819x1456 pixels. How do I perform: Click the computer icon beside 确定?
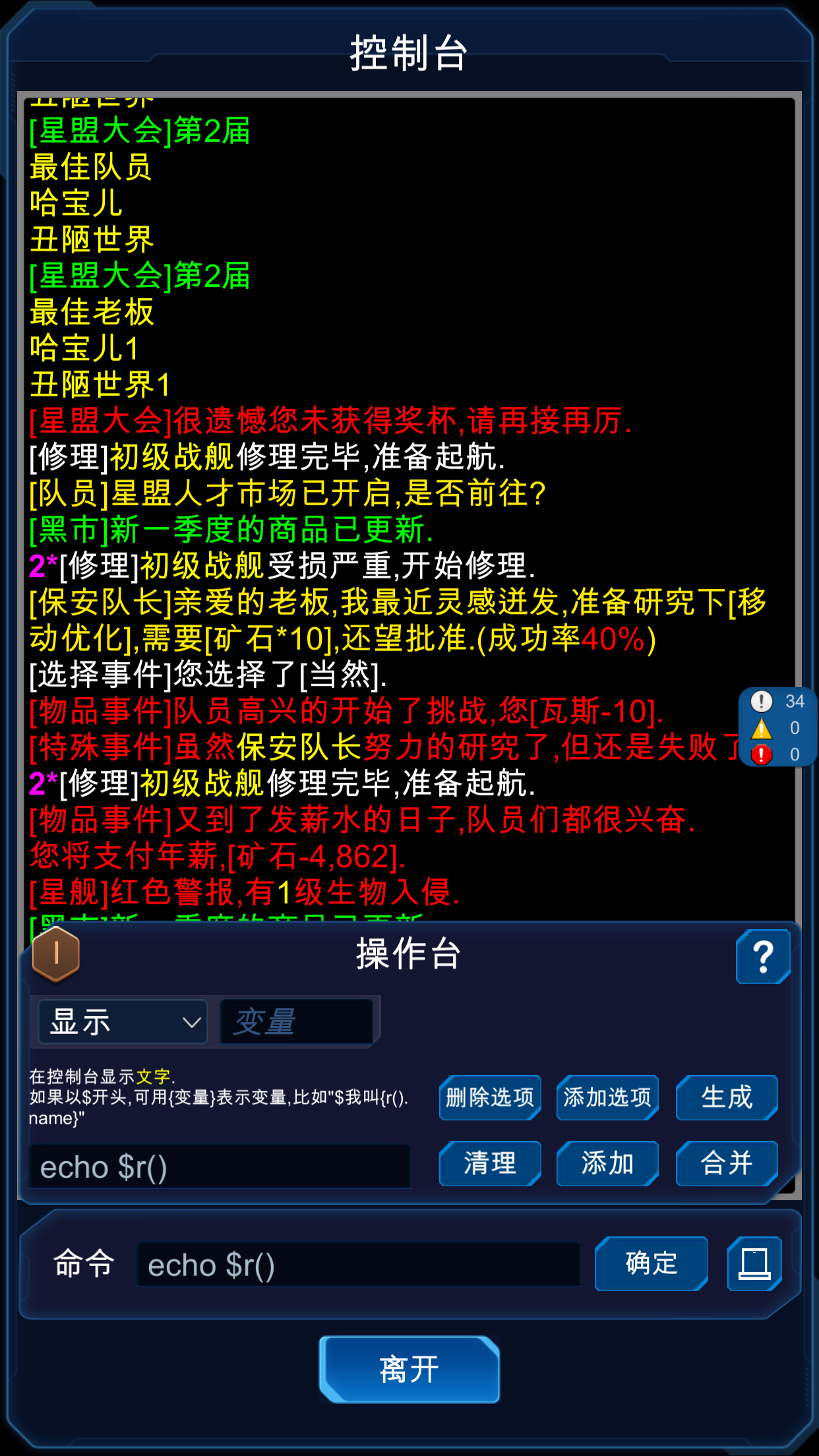(754, 1263)
